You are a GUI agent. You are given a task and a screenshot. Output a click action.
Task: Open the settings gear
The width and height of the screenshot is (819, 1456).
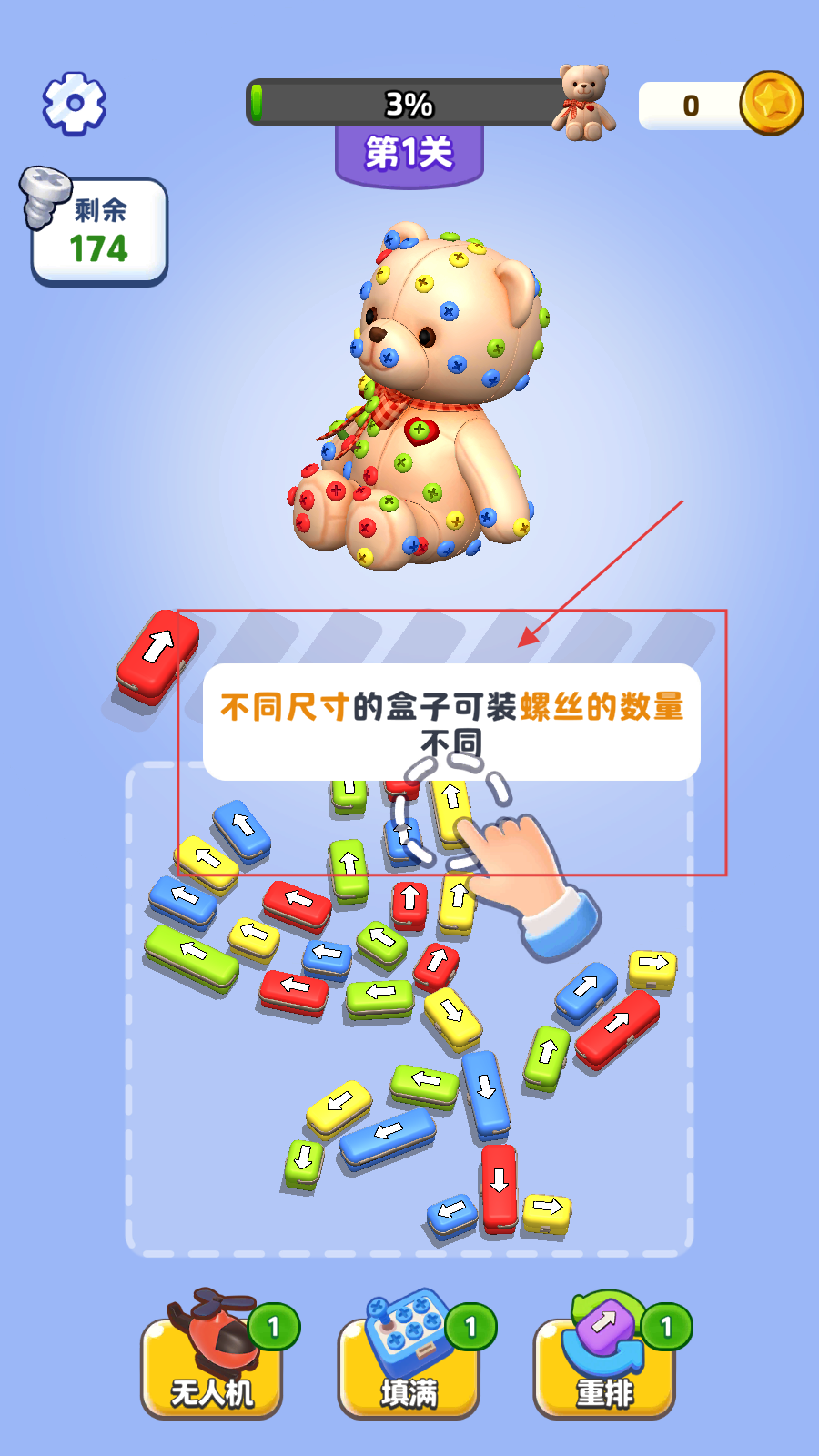[75, 103]
